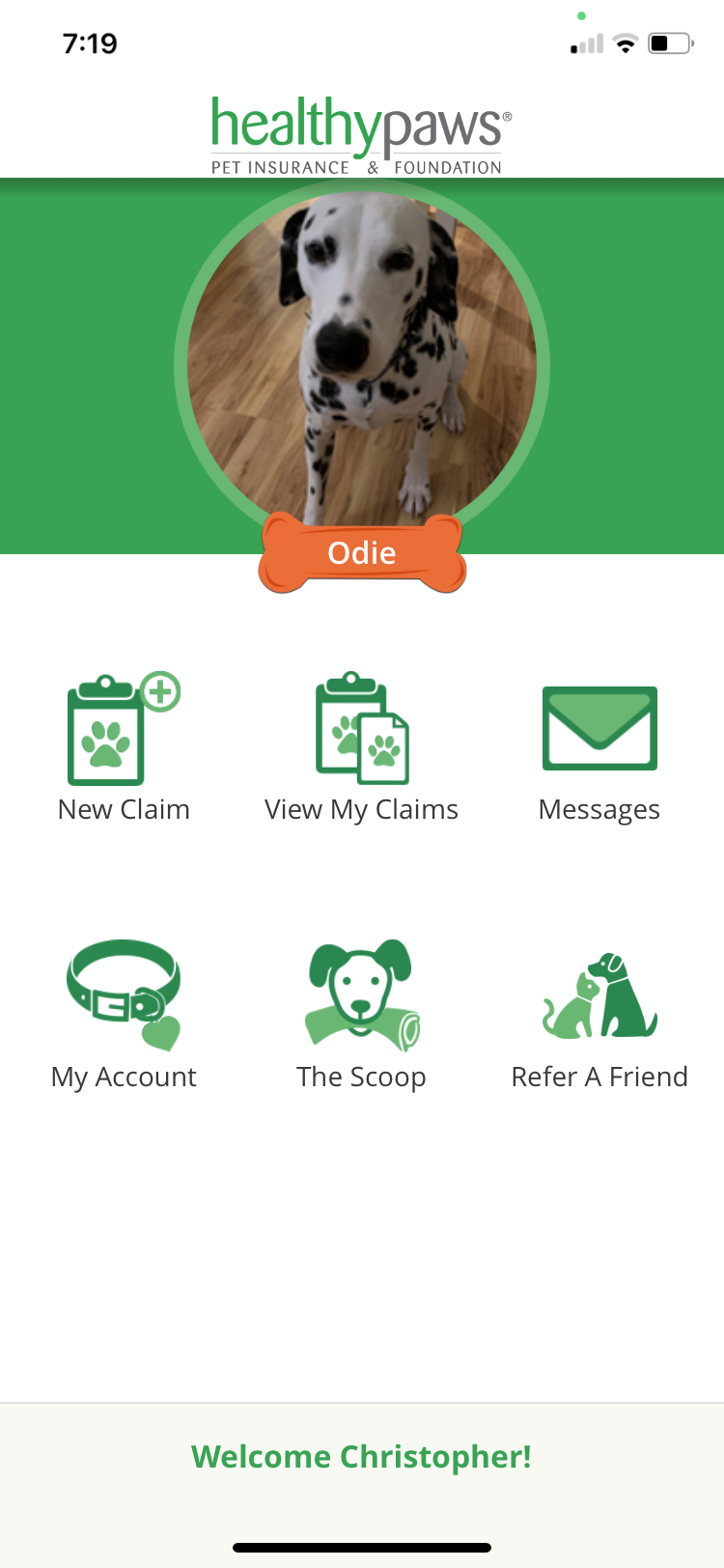
Task: Click the View My Claims label text
Action: click(361, 809)
